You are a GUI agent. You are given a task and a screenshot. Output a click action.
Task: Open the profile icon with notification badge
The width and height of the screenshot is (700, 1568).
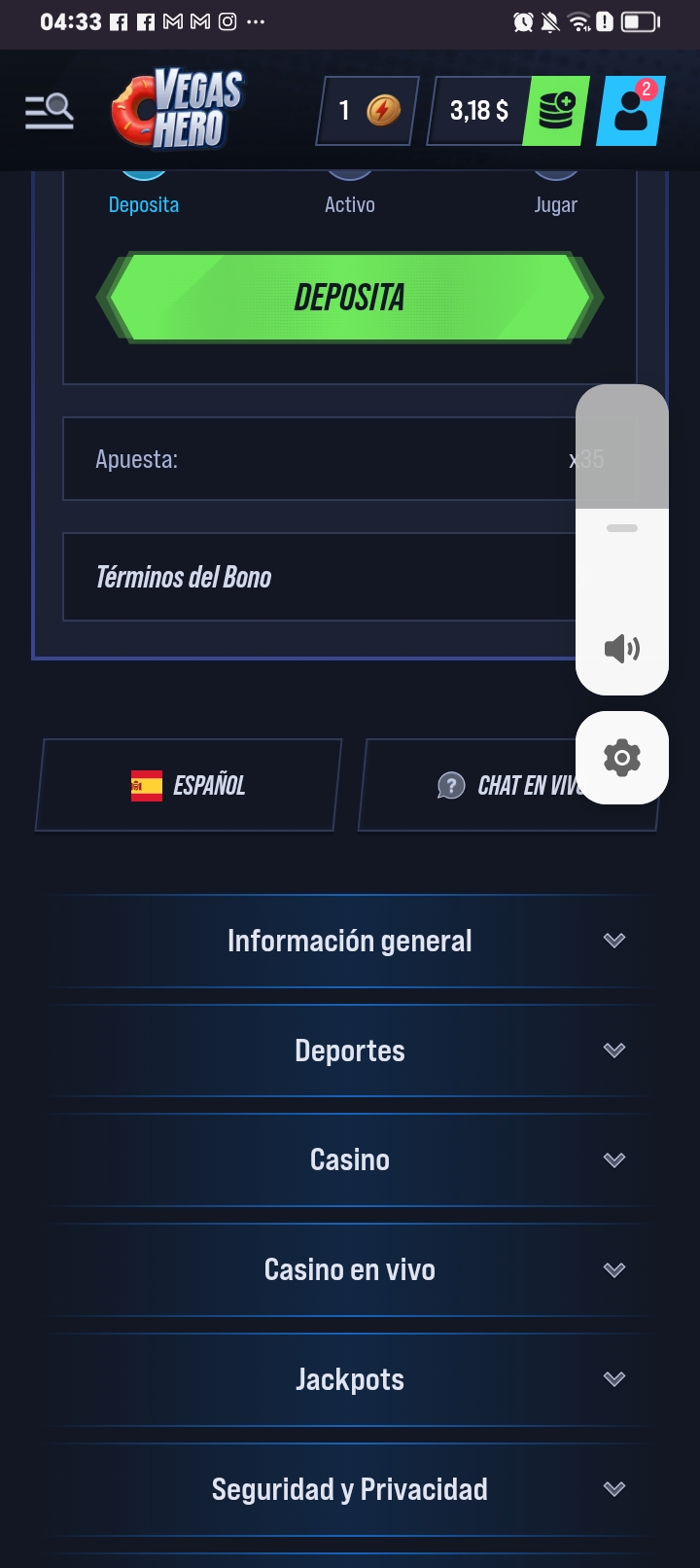(x=632, y=111)
